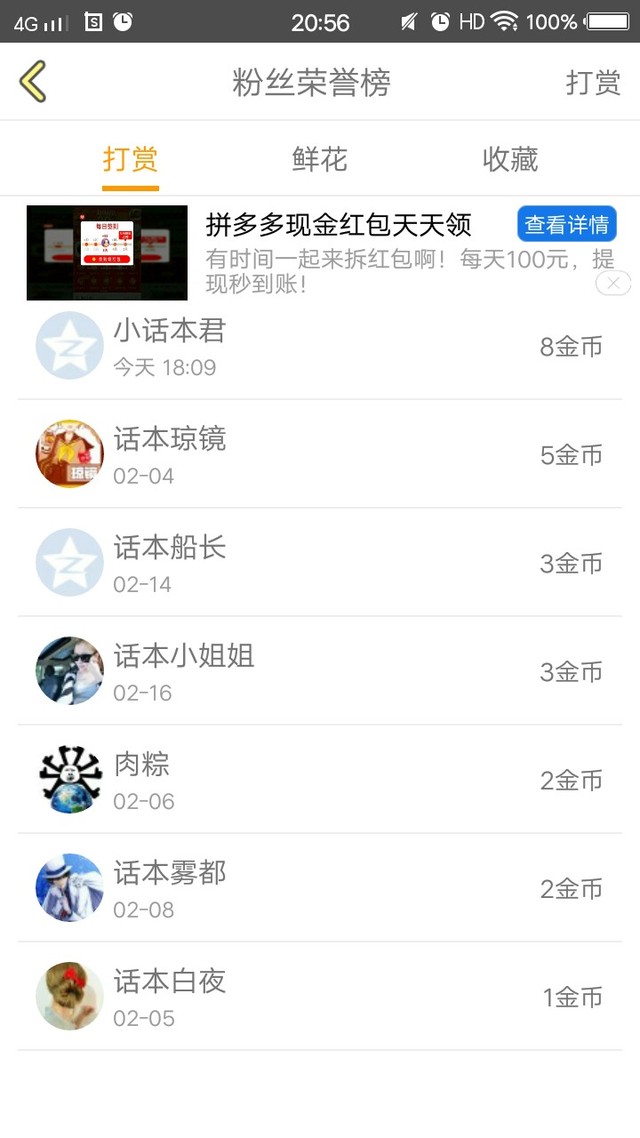Viewport: 640px width, 1138px height.
Task: Open 话本琼镜's entry
Action: [x=320, y=455]
